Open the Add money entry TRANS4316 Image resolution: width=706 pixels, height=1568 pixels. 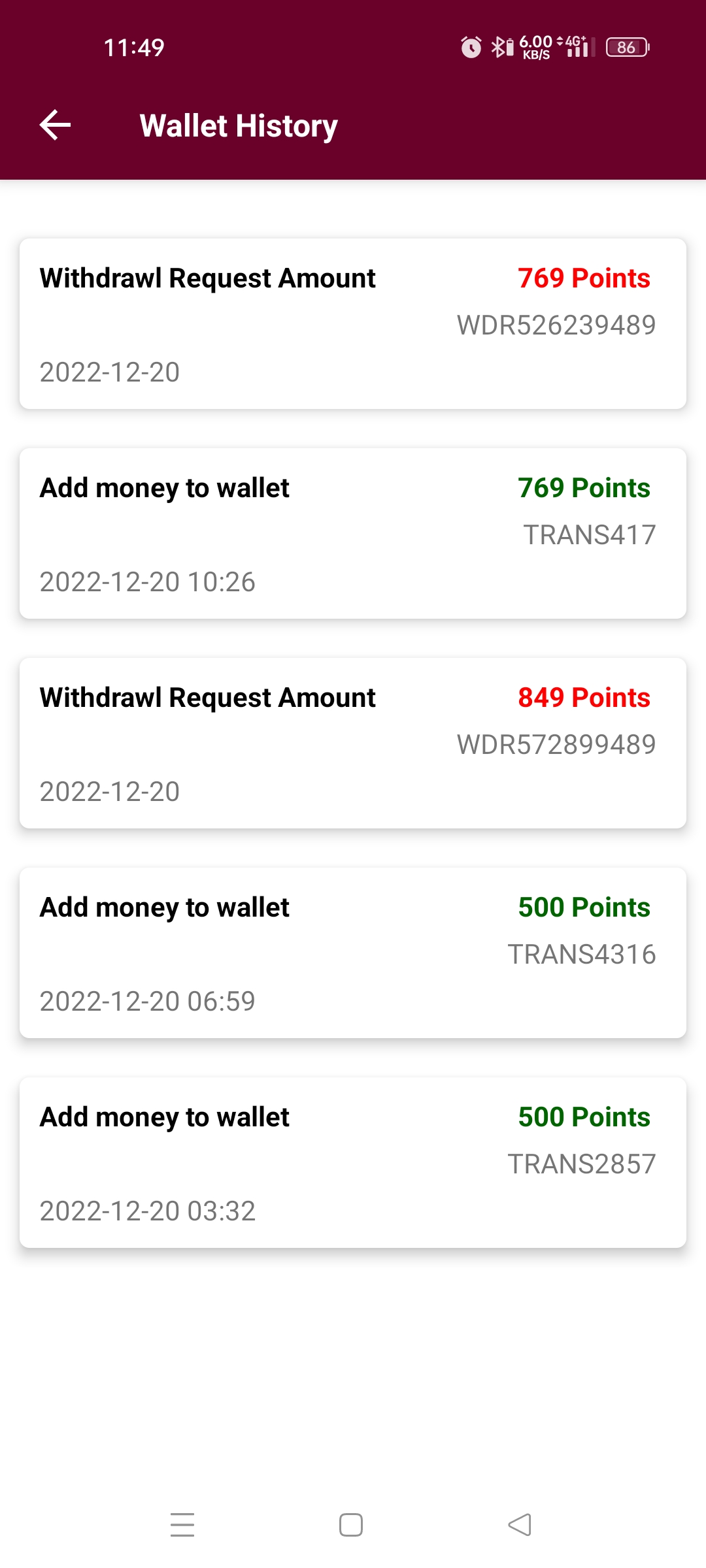coord(353,953)
